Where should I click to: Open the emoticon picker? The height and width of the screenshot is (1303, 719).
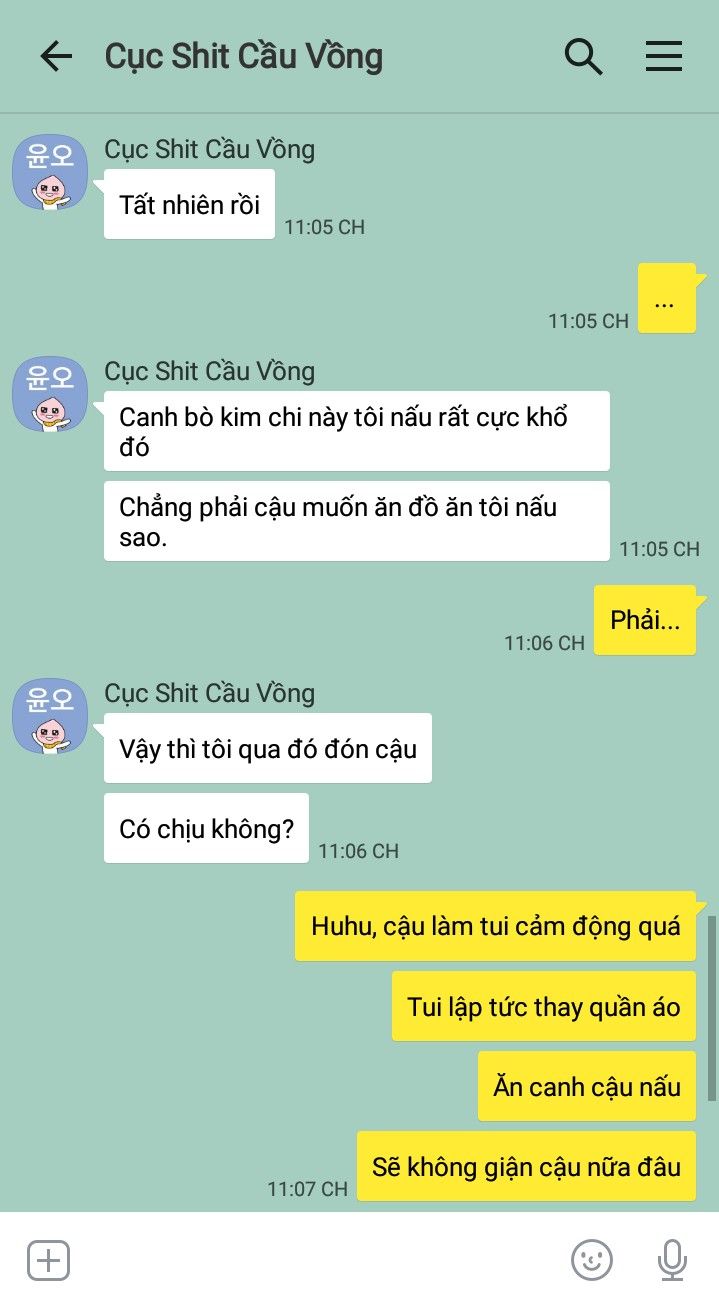pyautogui.click(x=592, y=1260)
